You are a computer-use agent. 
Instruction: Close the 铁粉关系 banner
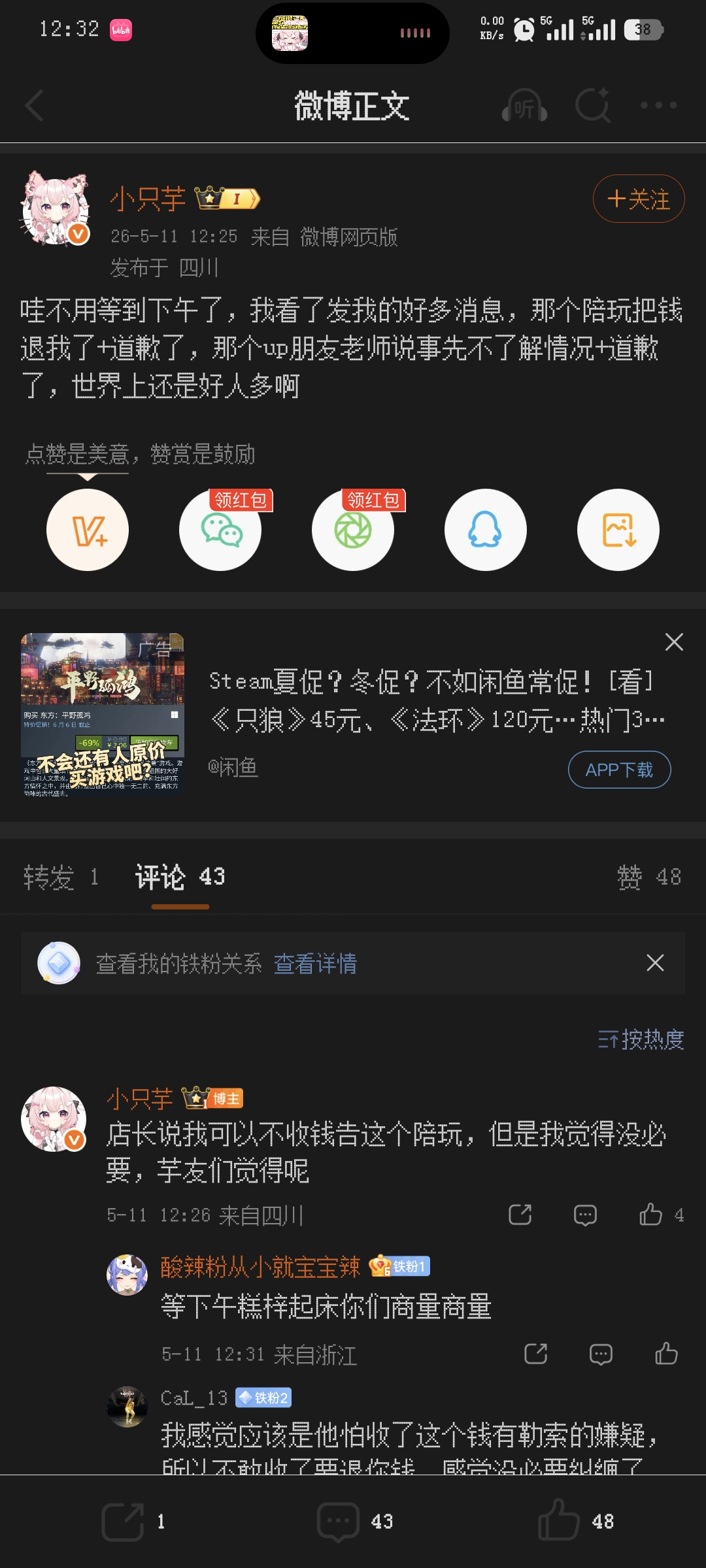tap(655, 963)
